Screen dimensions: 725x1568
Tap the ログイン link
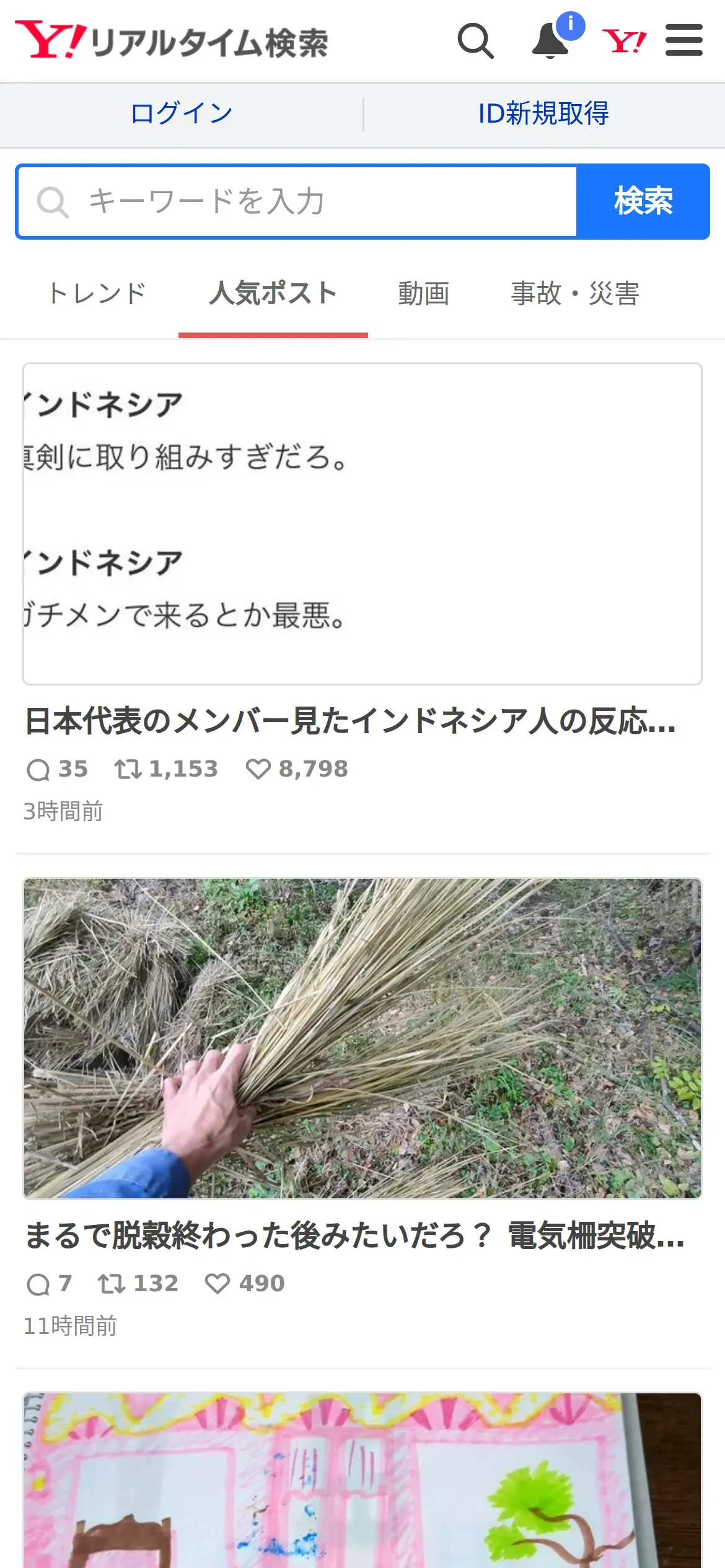click(182, 114)
